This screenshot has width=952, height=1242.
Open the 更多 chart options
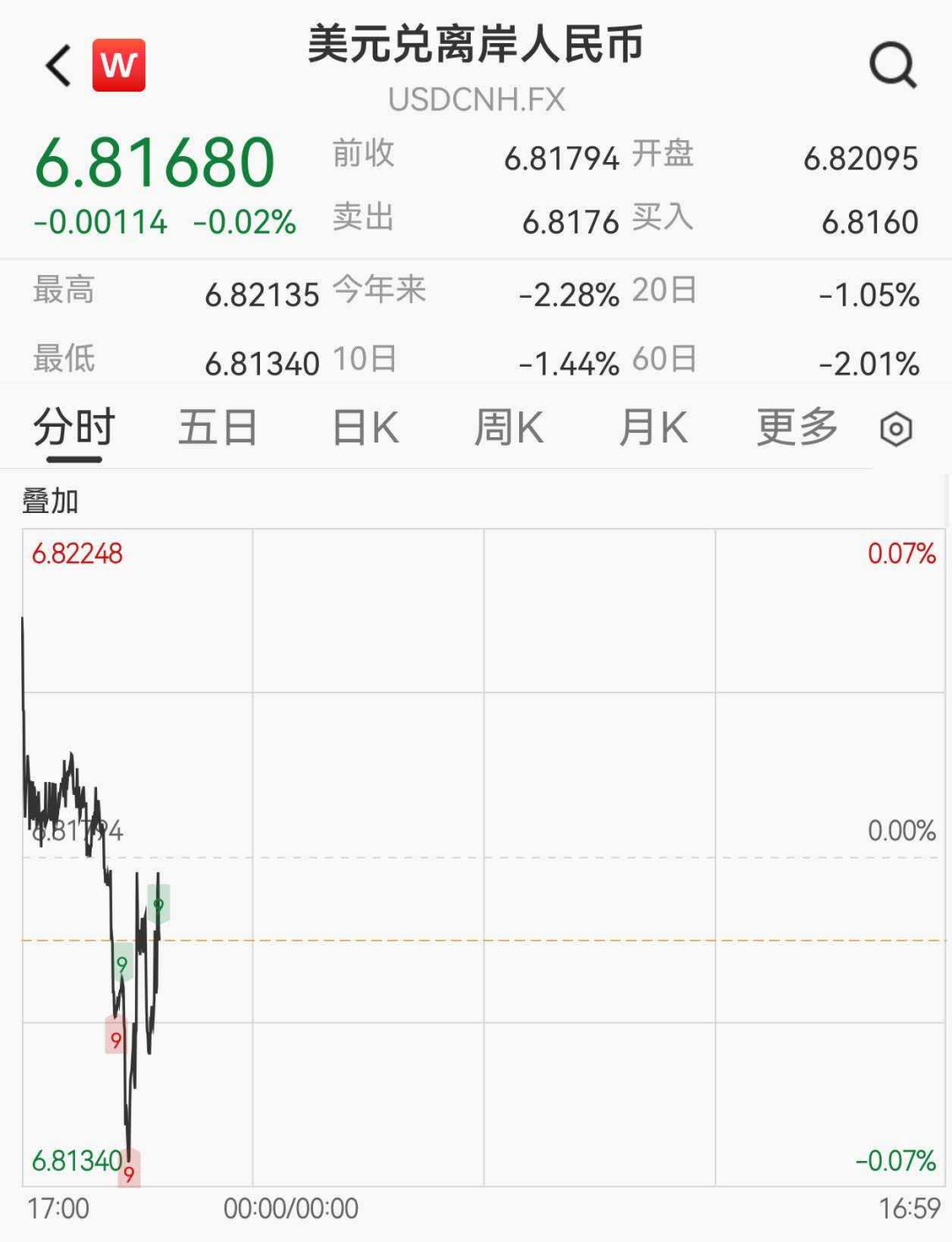(x=797, y=428)
